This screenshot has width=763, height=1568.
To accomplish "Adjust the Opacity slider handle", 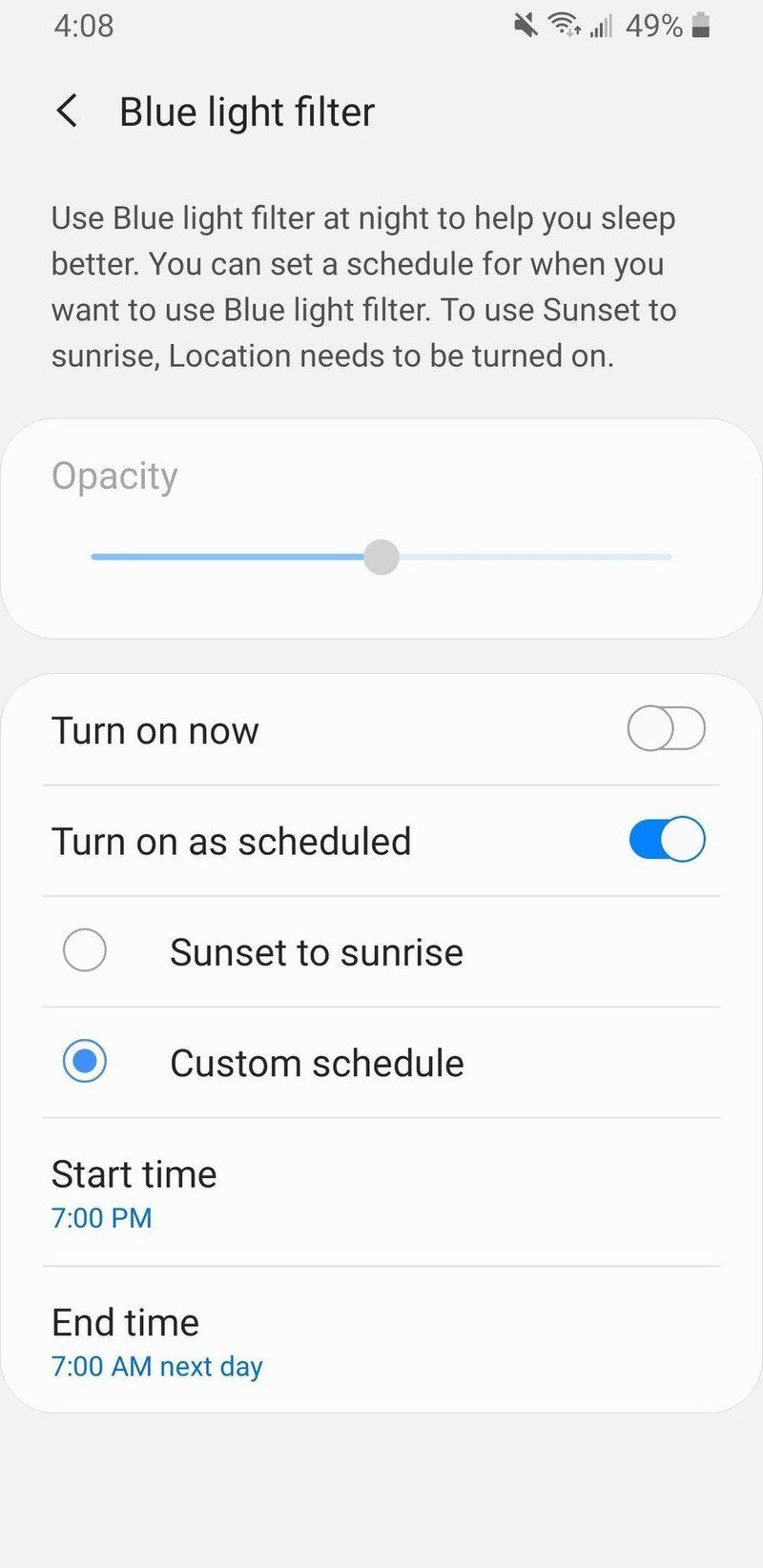I will tap(381, 557).
